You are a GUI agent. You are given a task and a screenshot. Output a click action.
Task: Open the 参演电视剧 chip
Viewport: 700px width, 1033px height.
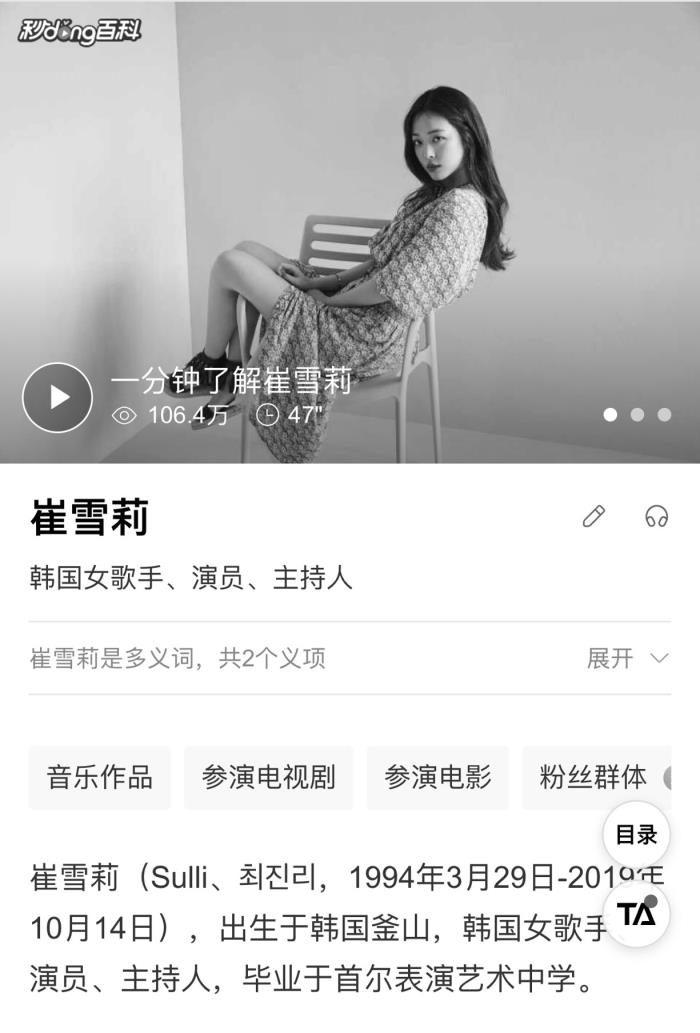[x=268, y=777]
